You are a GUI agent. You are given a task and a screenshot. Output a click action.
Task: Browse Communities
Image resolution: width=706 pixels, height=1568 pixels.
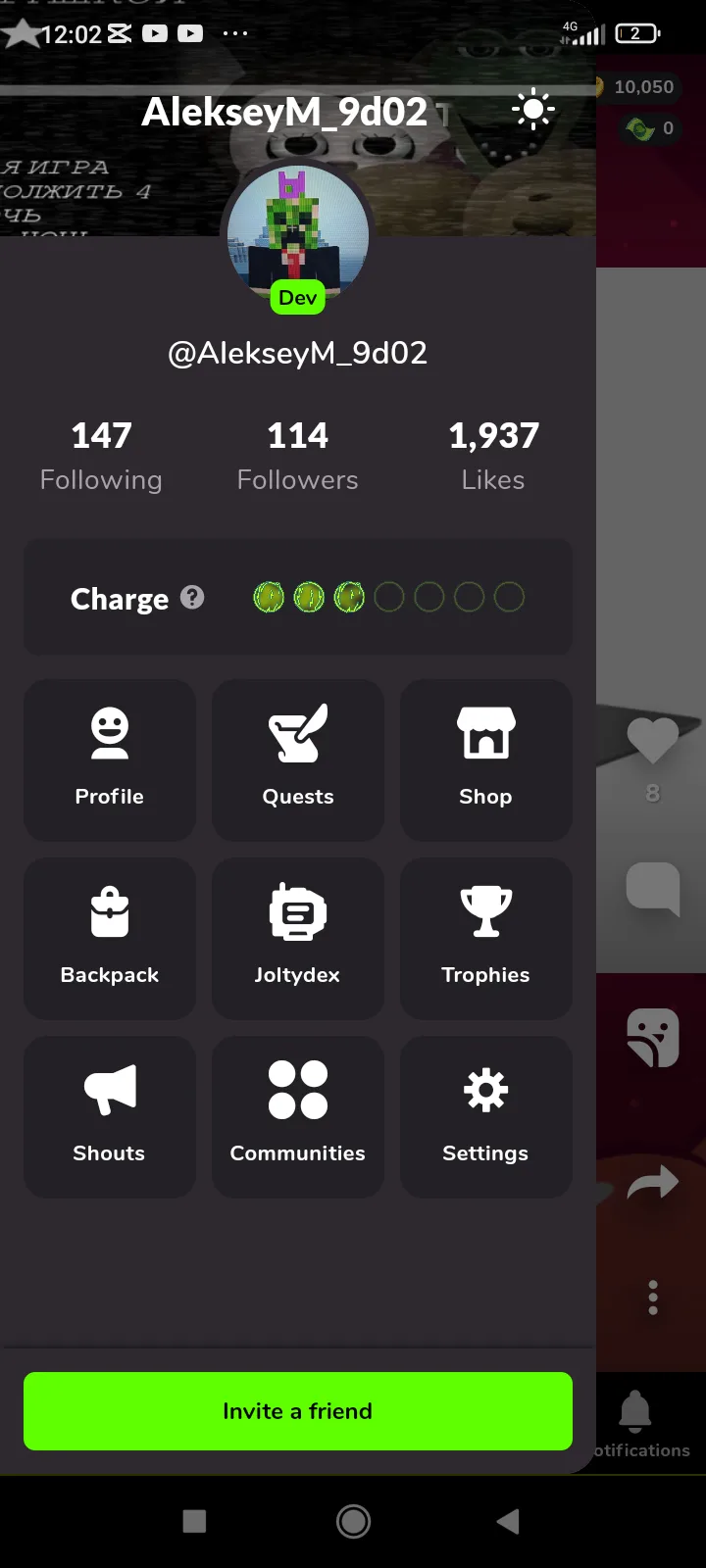pyautogui.click(x=298, y=1116)
